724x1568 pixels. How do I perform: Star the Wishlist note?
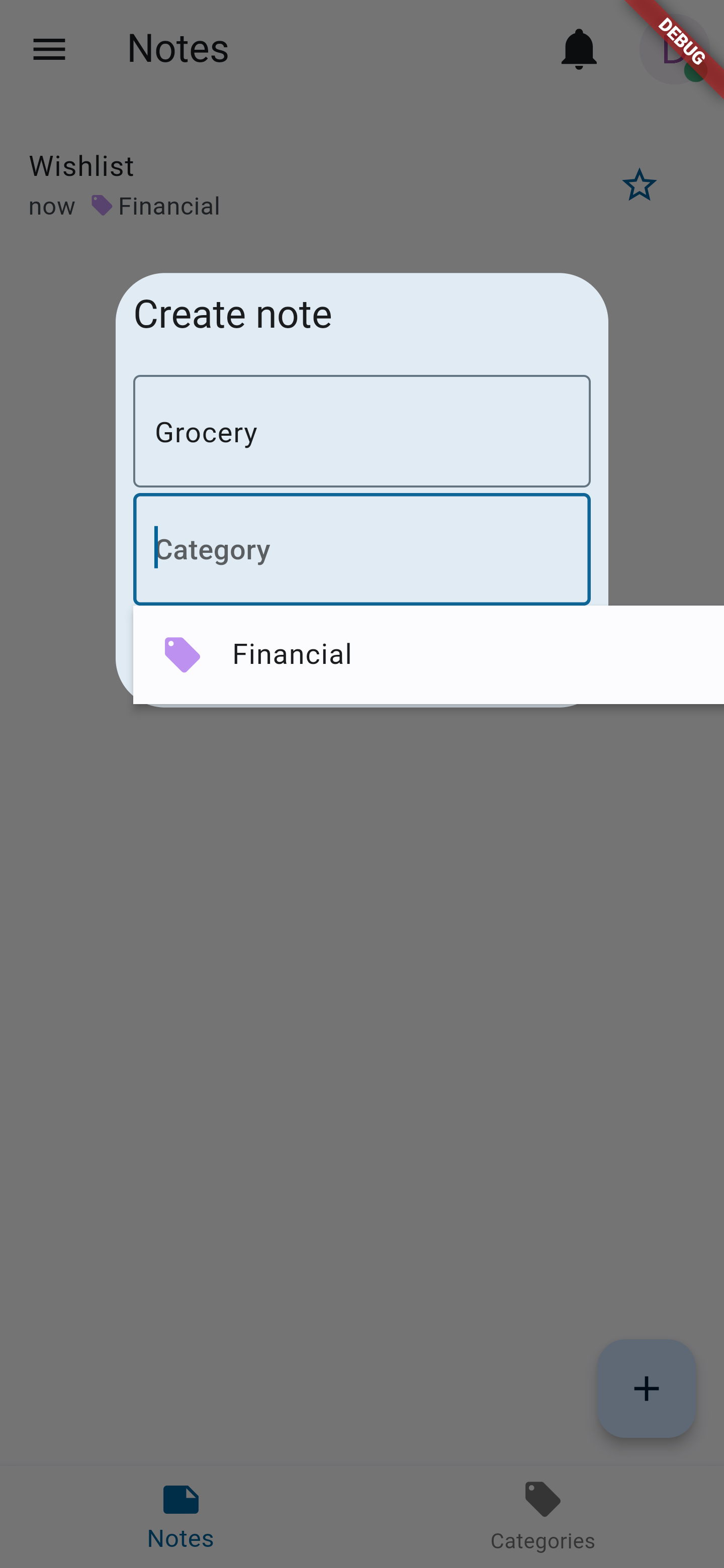640,185
